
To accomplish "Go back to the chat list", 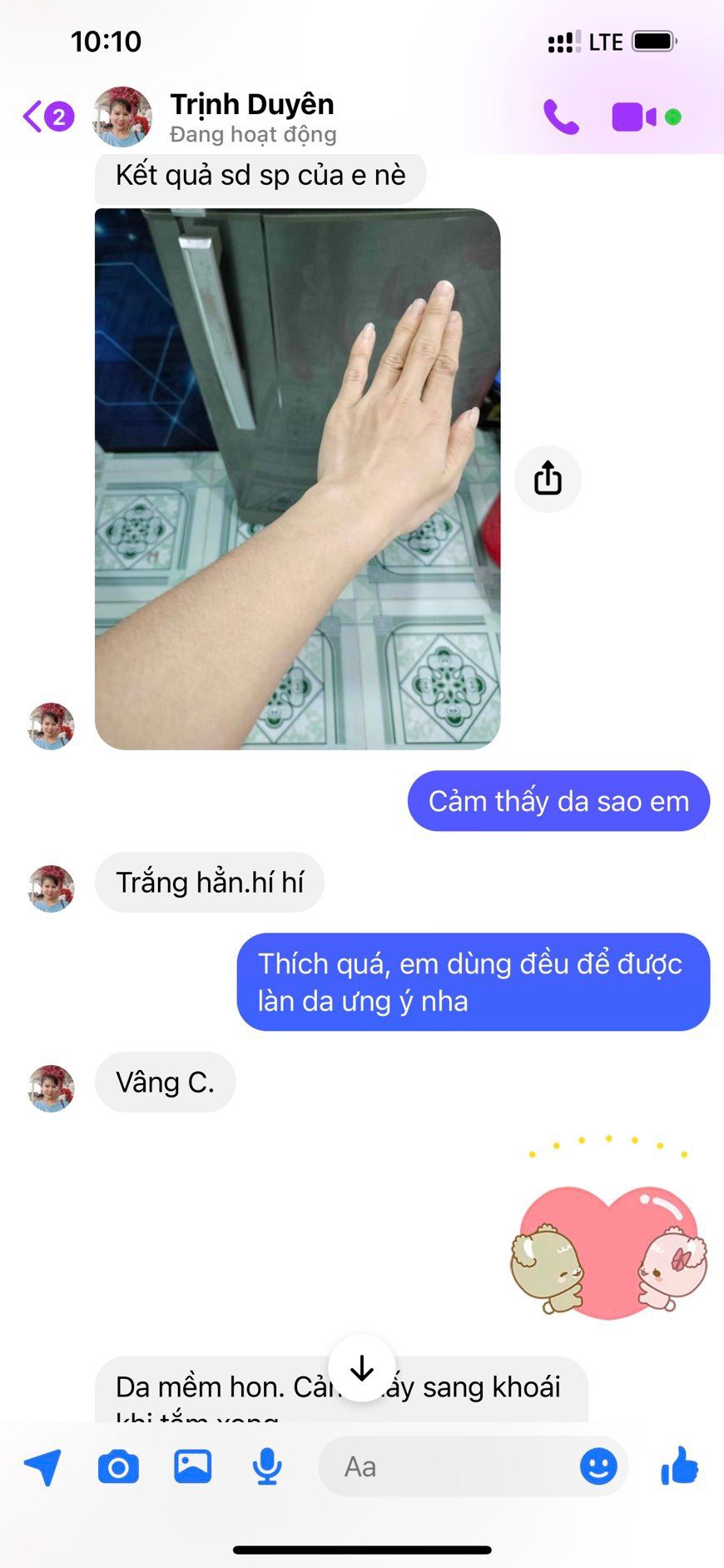I will click(x=48, y=117).
